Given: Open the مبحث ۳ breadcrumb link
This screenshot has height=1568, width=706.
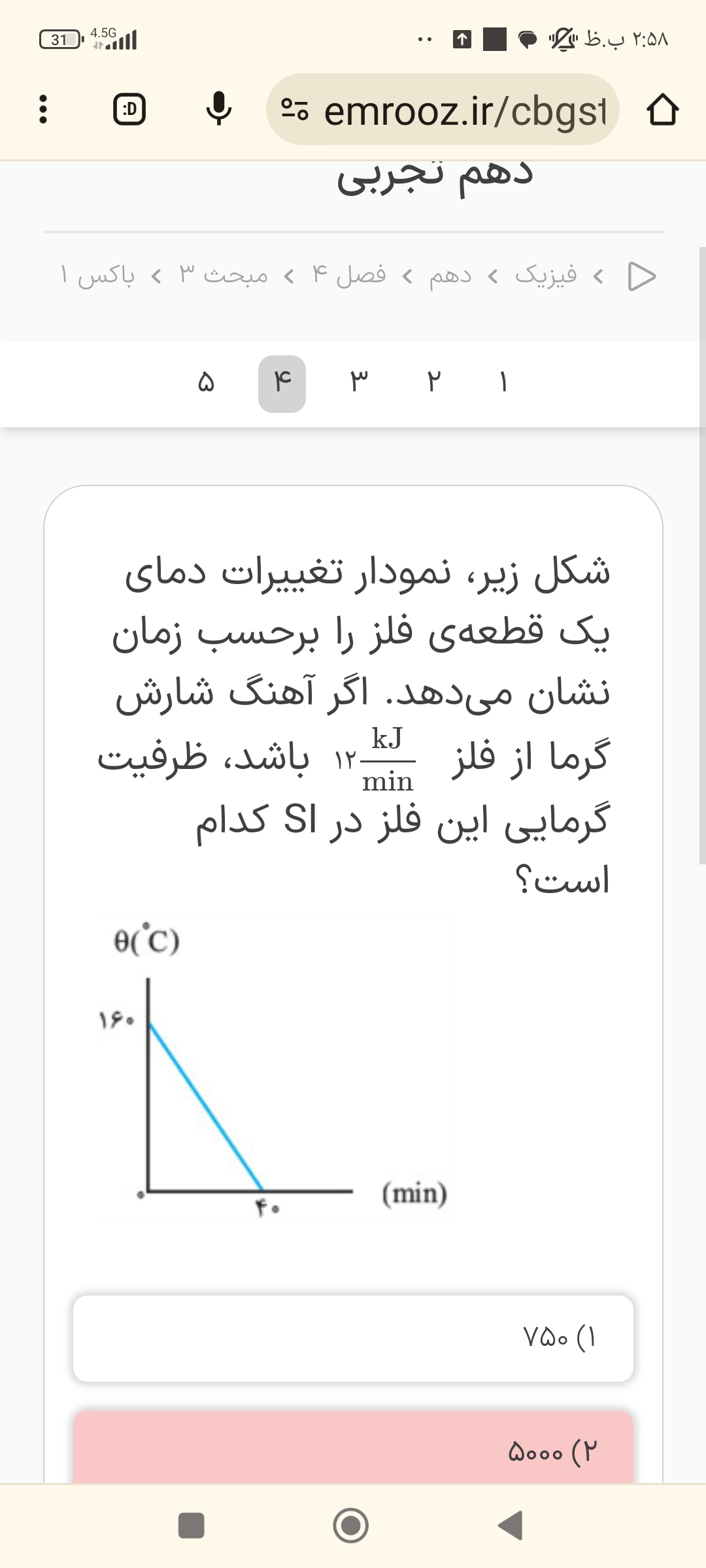Looking at the screenshot, I should (x=224, y=275).
